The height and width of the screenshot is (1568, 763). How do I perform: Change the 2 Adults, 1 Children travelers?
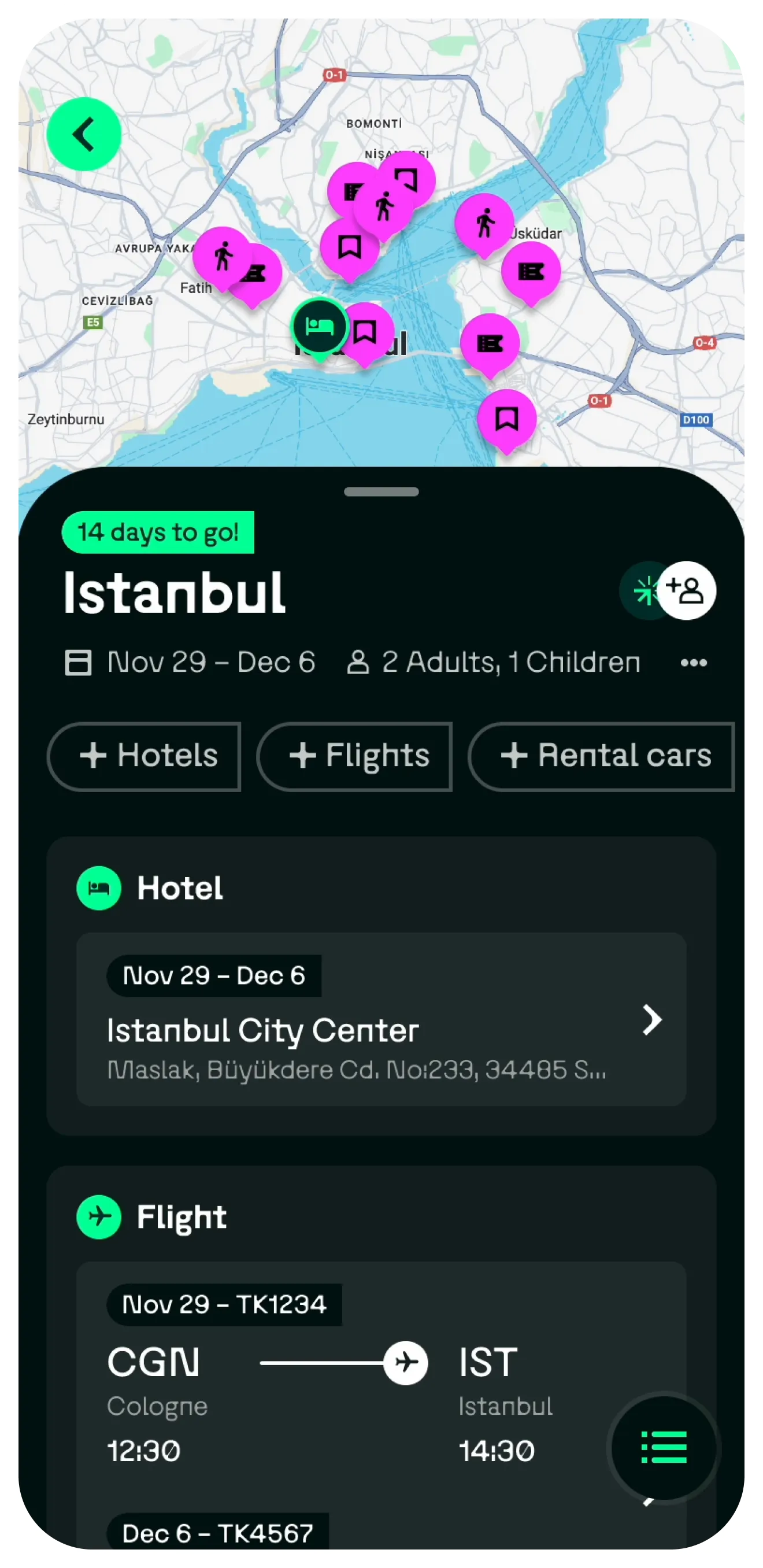click(494, 662)
